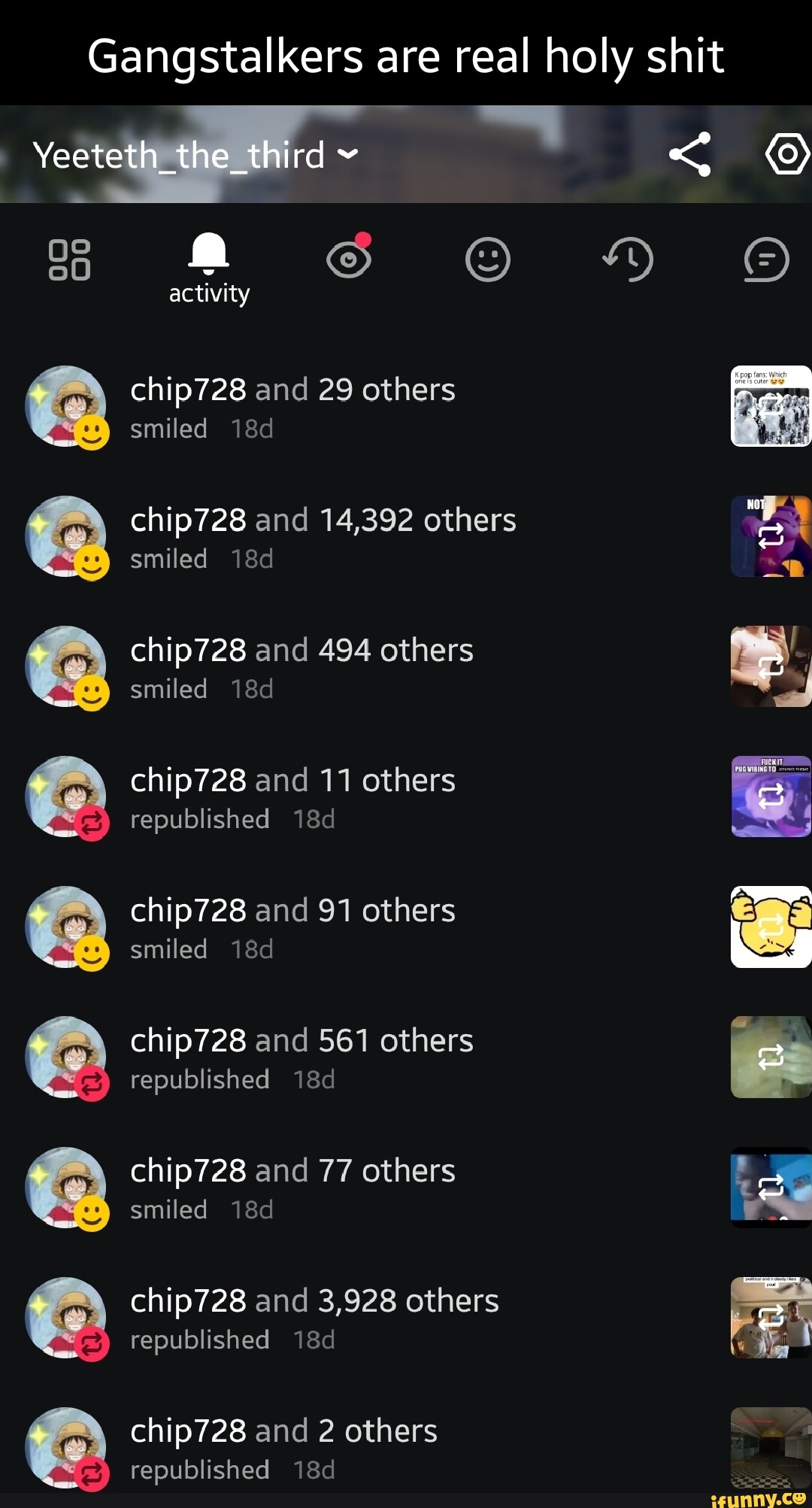Open the thumbnail beside 91 others smiled
Screen dimensions: 812x1508
click(771, 927)
